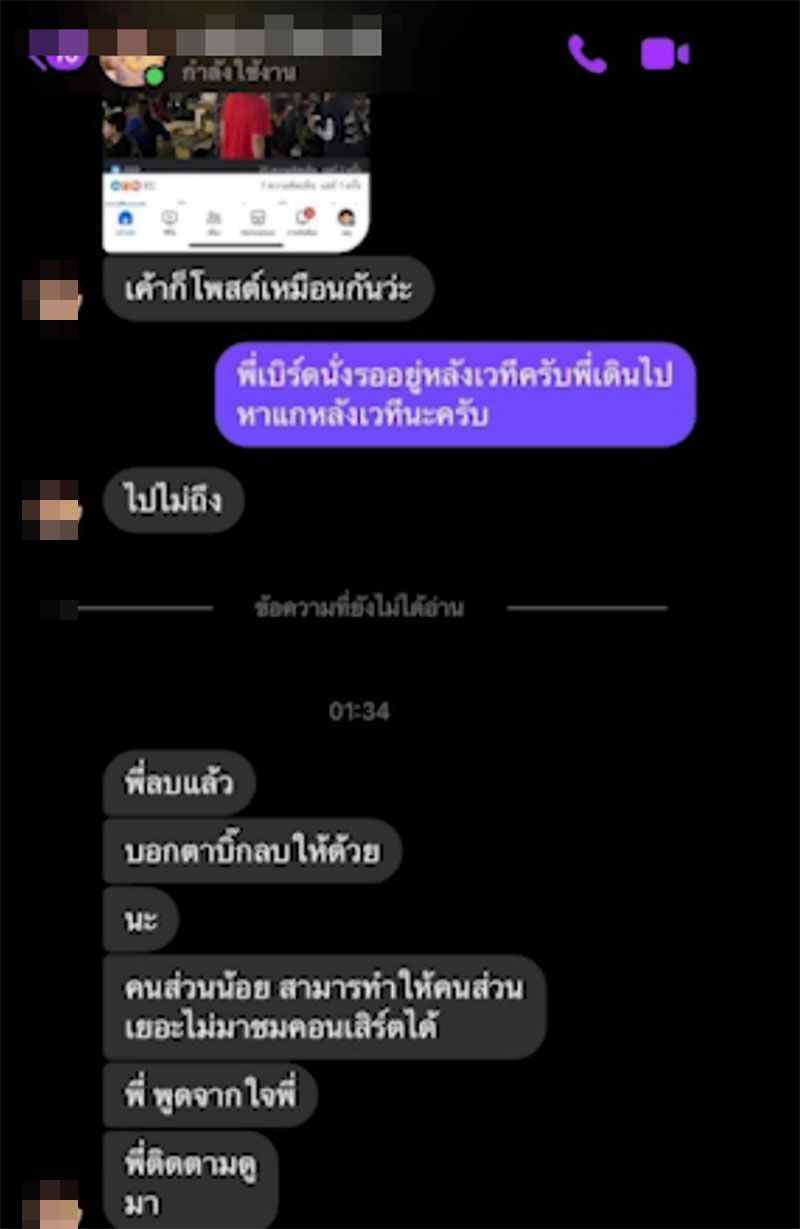Viewport: 800px width, 1229px height.
Task: Start a video call
Action: tap(665, 54)
